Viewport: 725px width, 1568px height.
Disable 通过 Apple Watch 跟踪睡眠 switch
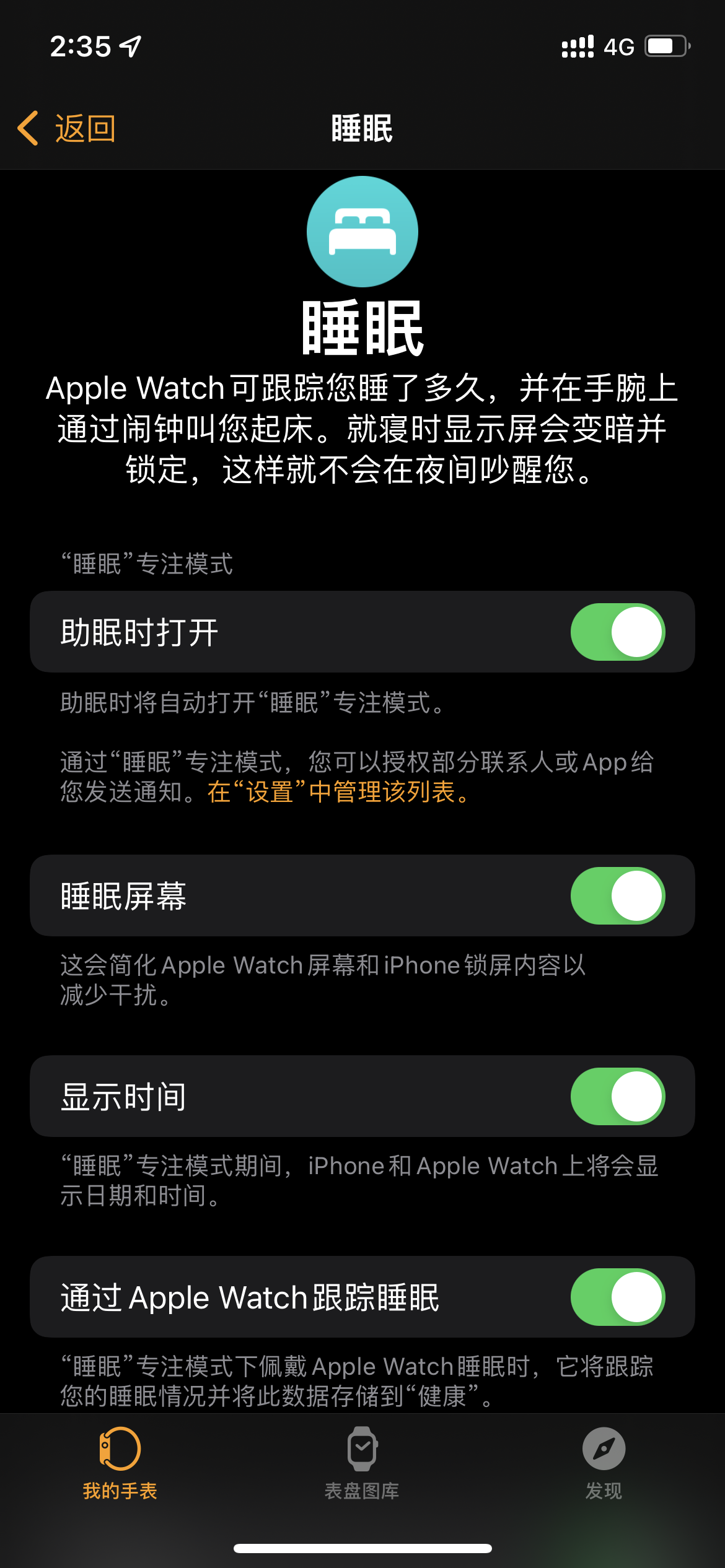click(617, 1297)
